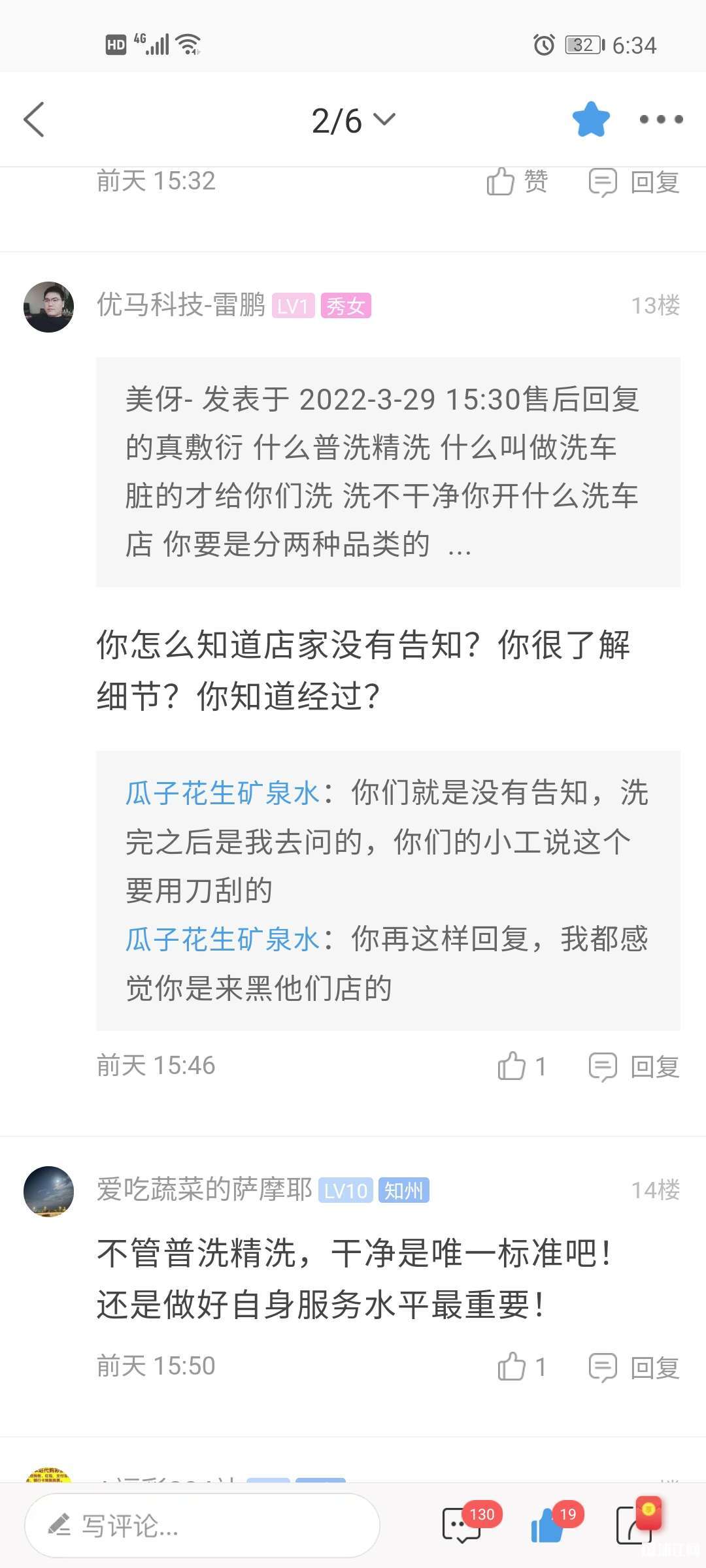Open the comments icon showing 130
Image resolution: width=706 pixels, height=1568 pixels.
click(x=463, y=1526)
